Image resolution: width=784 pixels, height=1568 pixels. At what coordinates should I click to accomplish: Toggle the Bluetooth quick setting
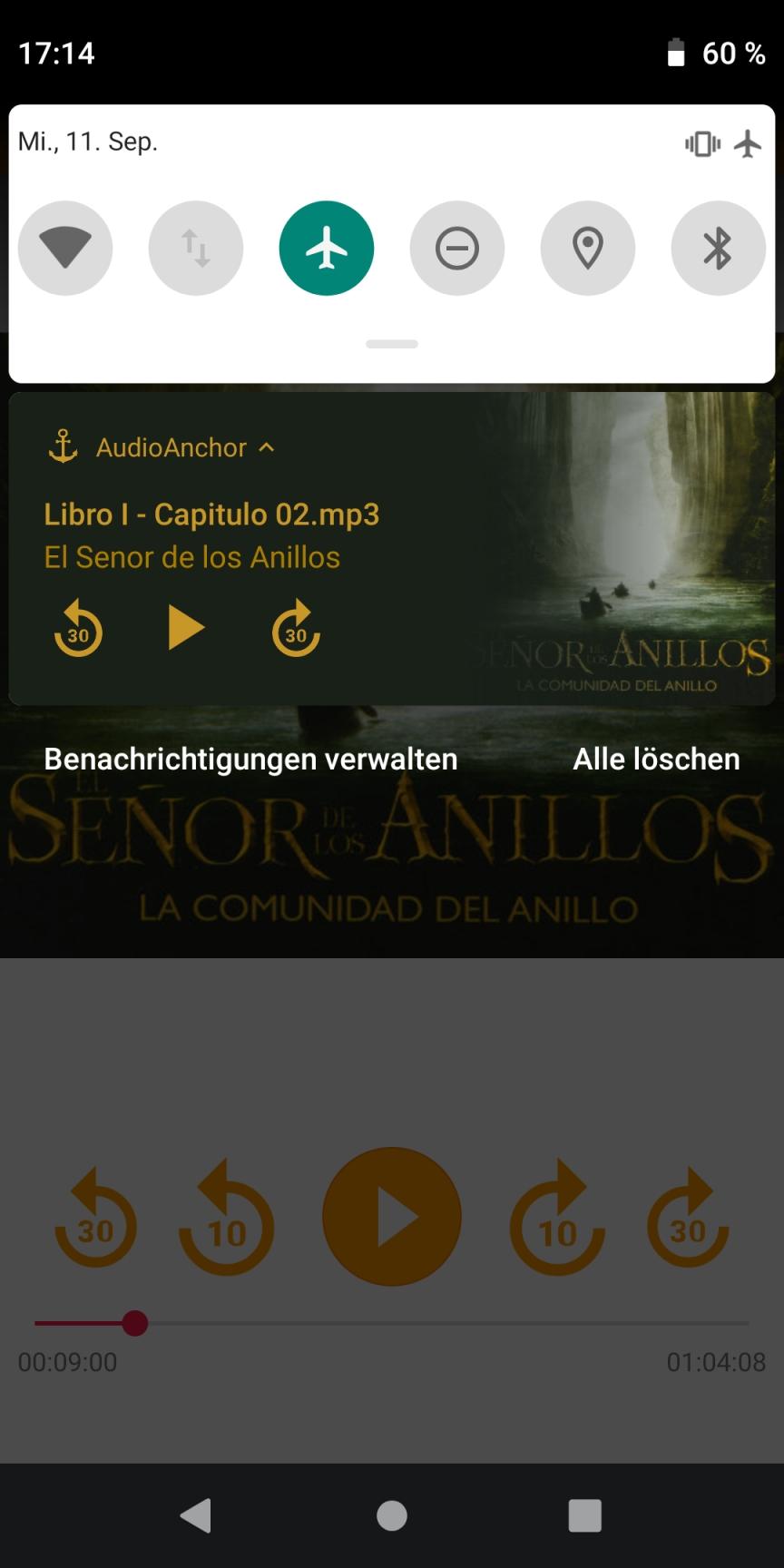click(718, 248)
